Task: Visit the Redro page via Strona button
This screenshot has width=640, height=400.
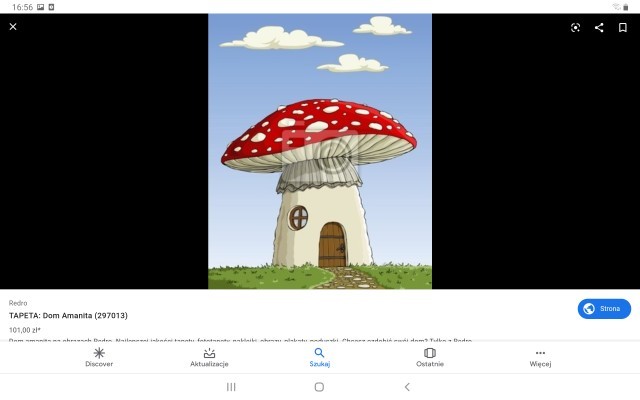Action: [x=604, y=309]
